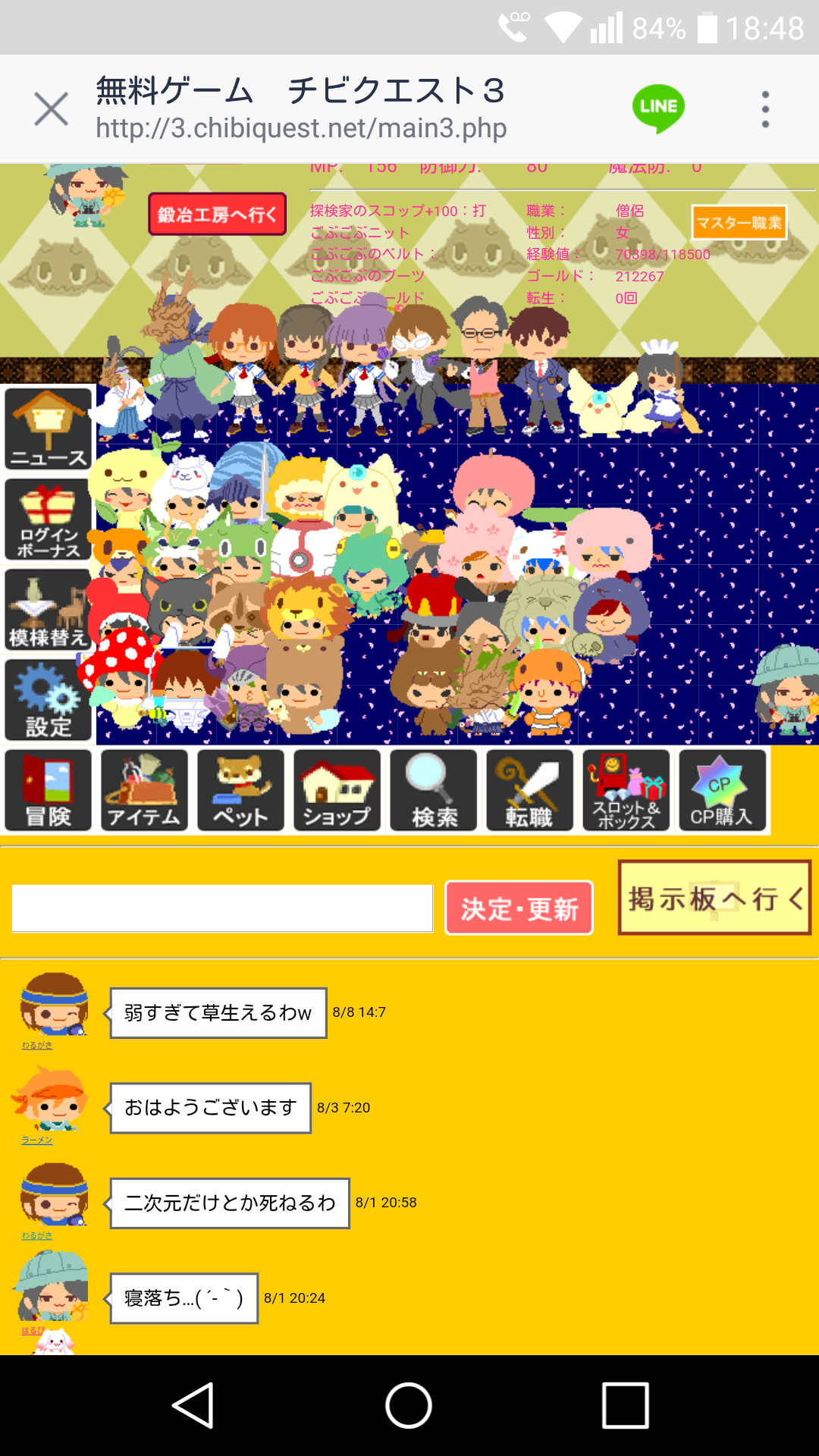Tap 決定・更新 submit button
The image size is (819, 1456).
[519, 908]
